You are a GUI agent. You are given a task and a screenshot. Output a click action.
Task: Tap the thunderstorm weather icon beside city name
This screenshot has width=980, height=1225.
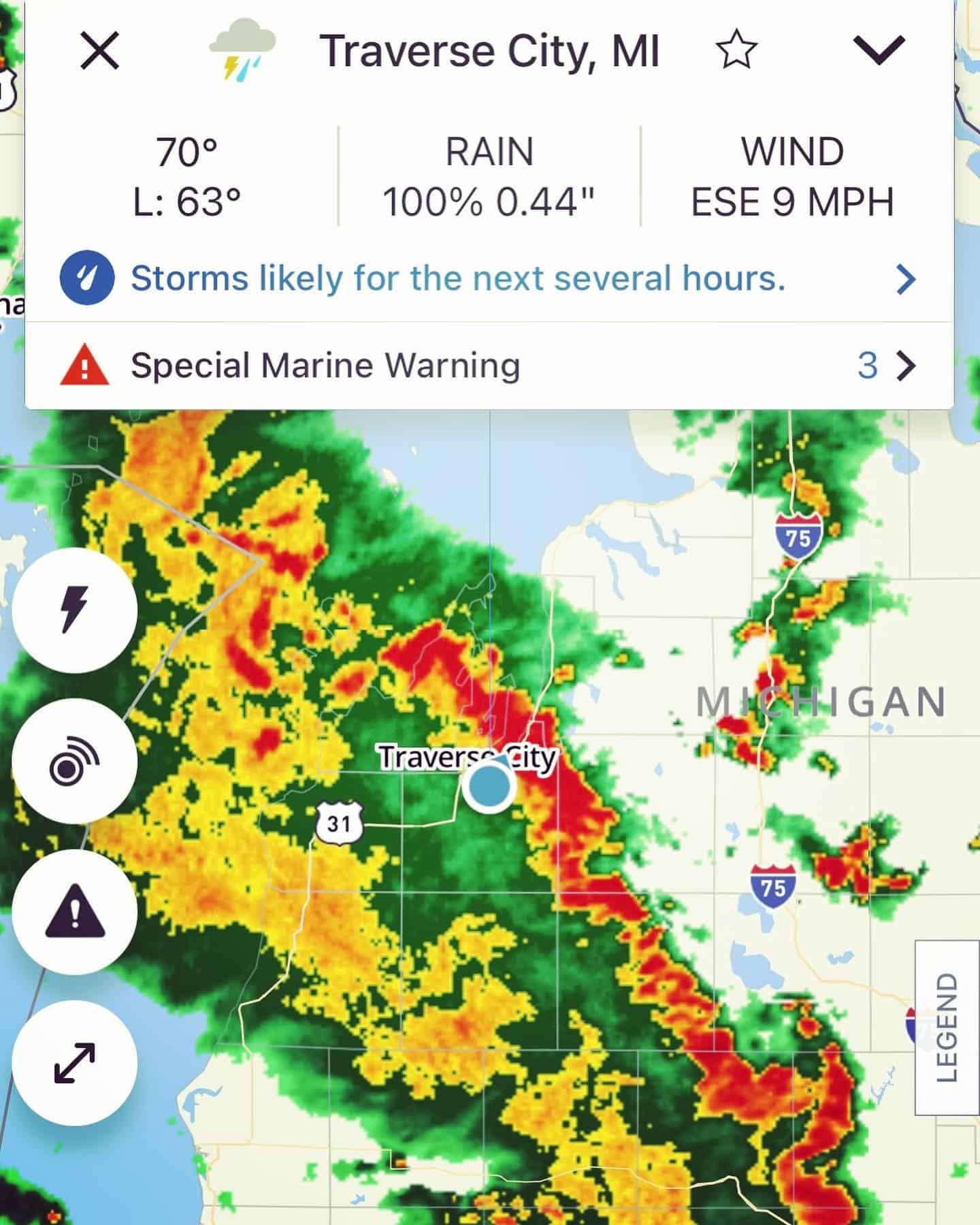[242, 48]
